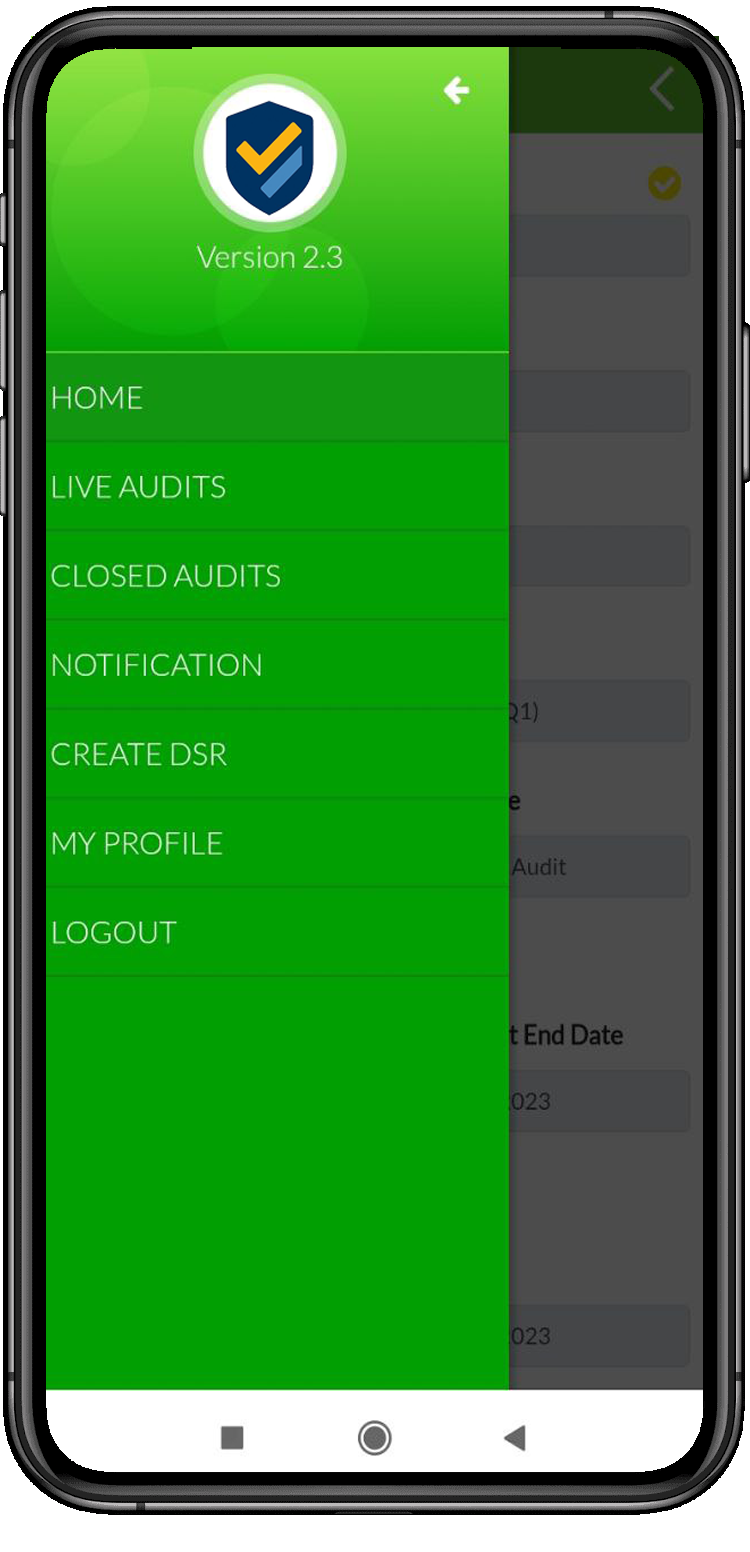This screenshot has height=1552, width=750.
Task: Open CLOSED AUDITS
Action: (277, 575)
